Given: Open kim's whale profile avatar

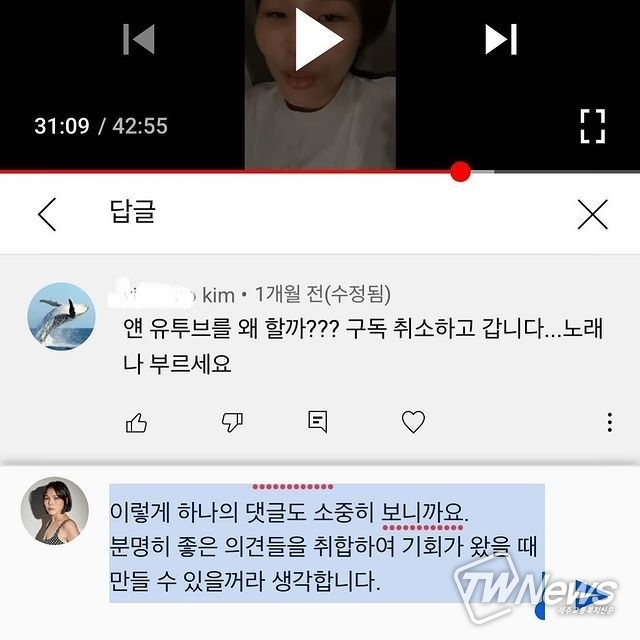Looking at the screenshot, I should tap(60, 316).
